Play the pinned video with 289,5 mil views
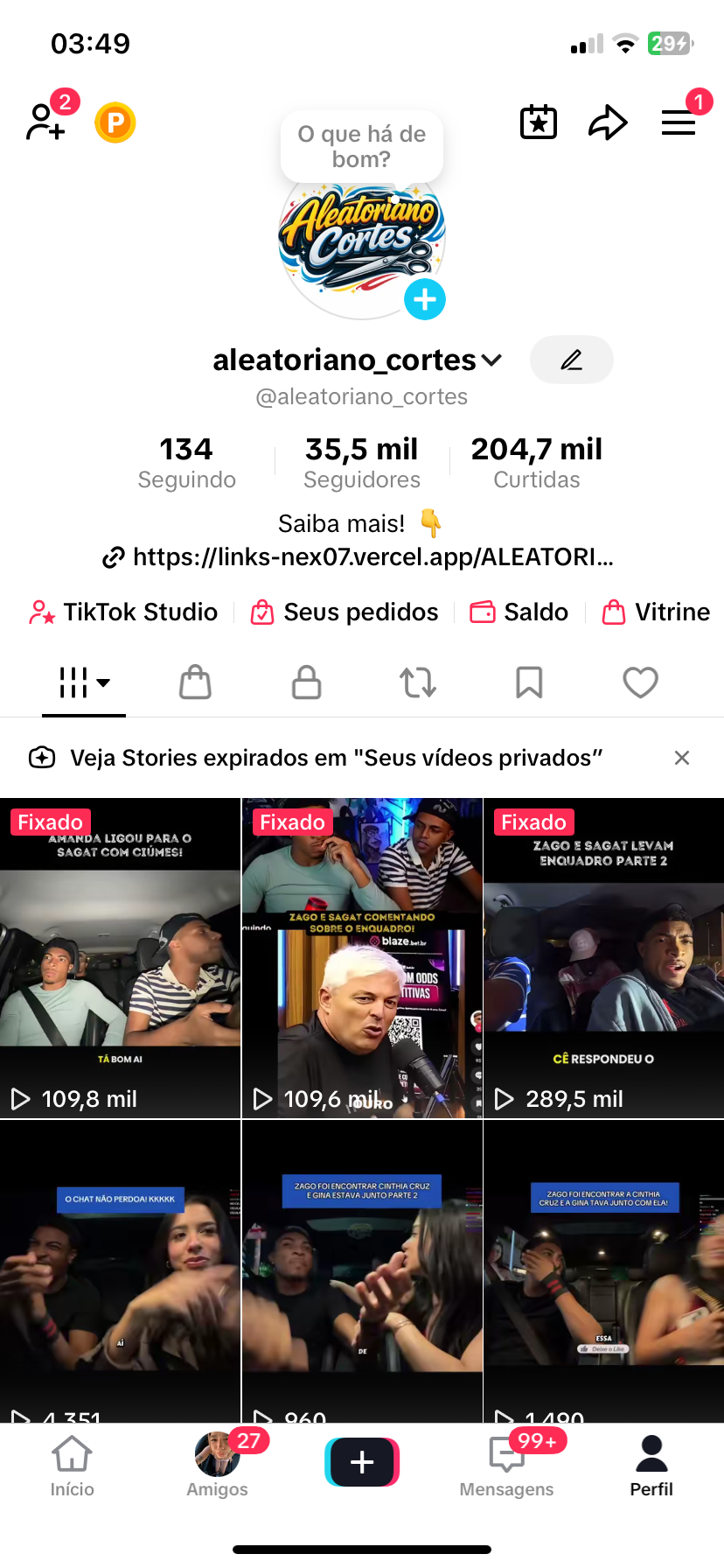Screen dimensions: 724x1568 click(603, 958)
